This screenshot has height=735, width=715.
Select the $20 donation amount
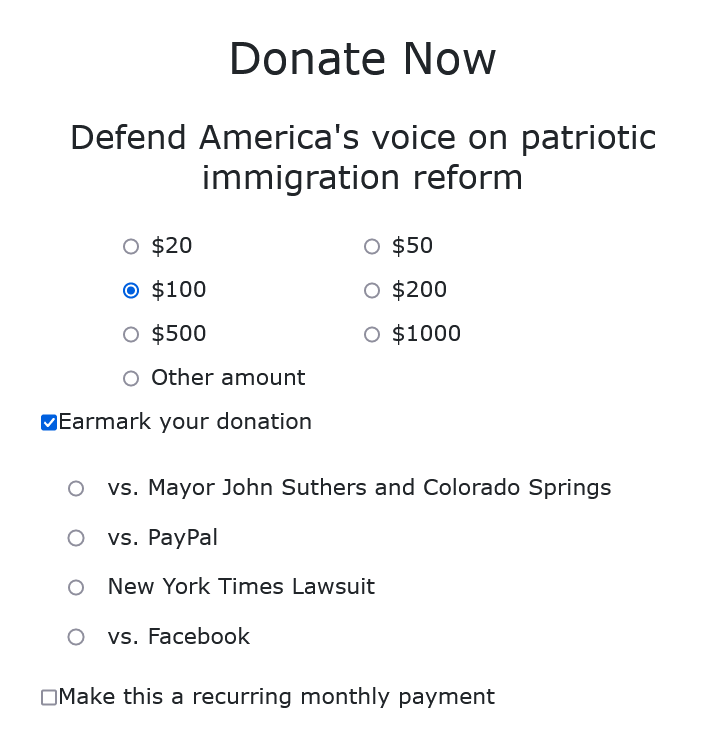pos(131,246)
